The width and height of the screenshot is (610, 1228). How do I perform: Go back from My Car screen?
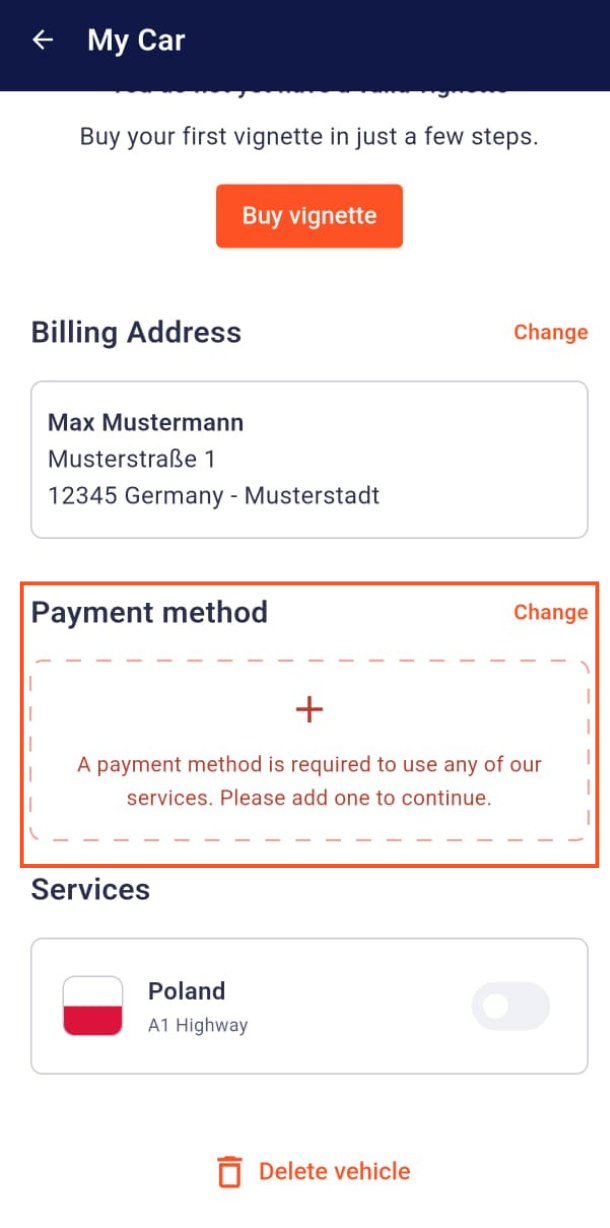point(42,40)
